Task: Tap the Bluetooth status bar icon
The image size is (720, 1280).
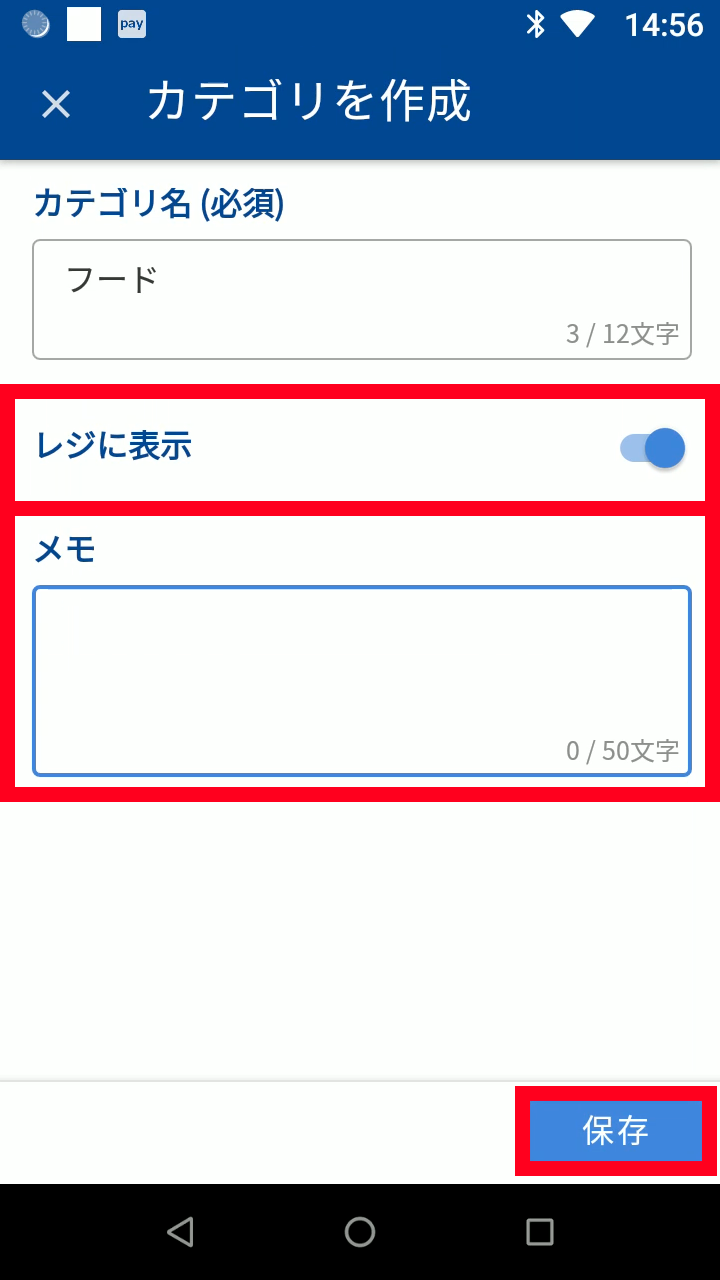Action: pyautogui.click(x=537, y=25)
